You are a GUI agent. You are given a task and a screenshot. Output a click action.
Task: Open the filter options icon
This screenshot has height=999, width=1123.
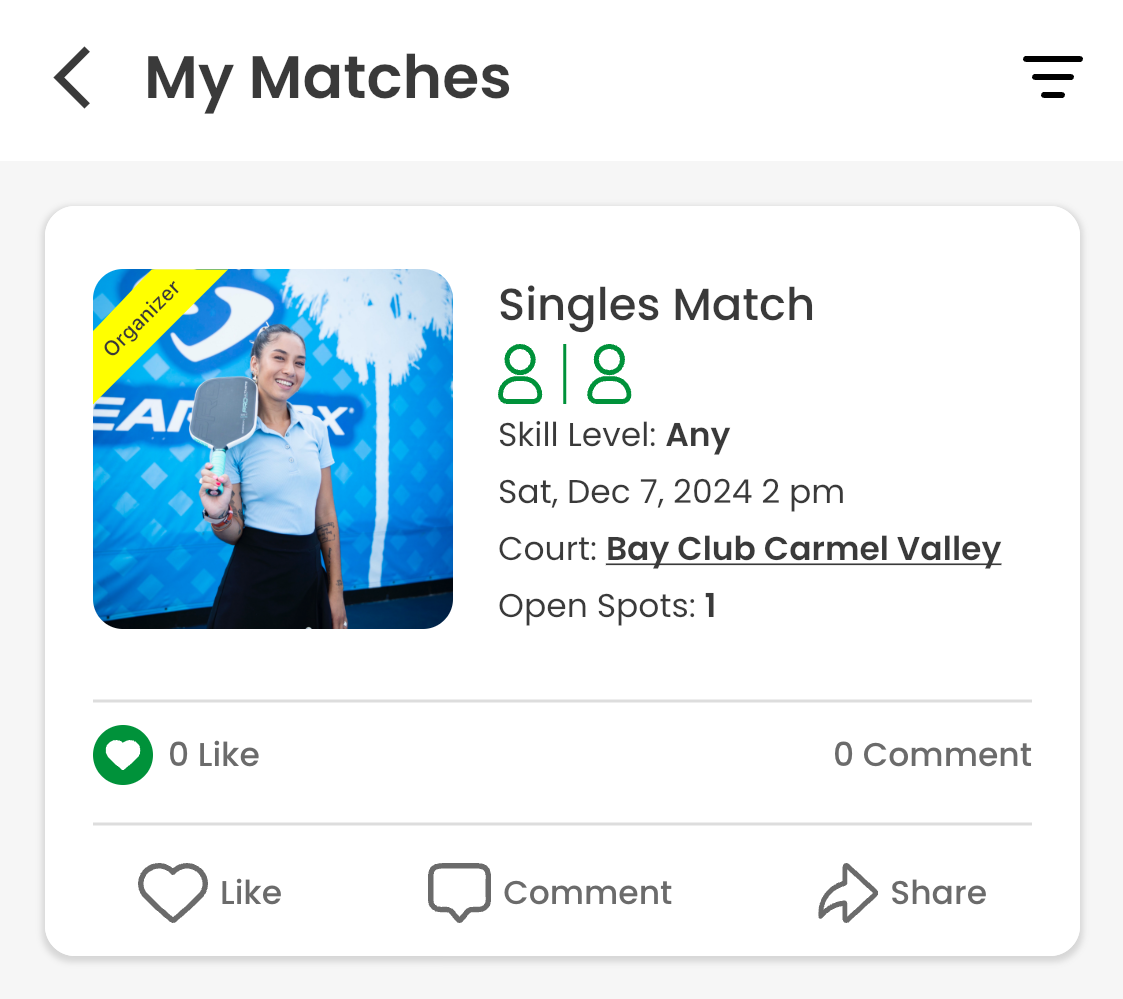click(x=1052, y=77)
